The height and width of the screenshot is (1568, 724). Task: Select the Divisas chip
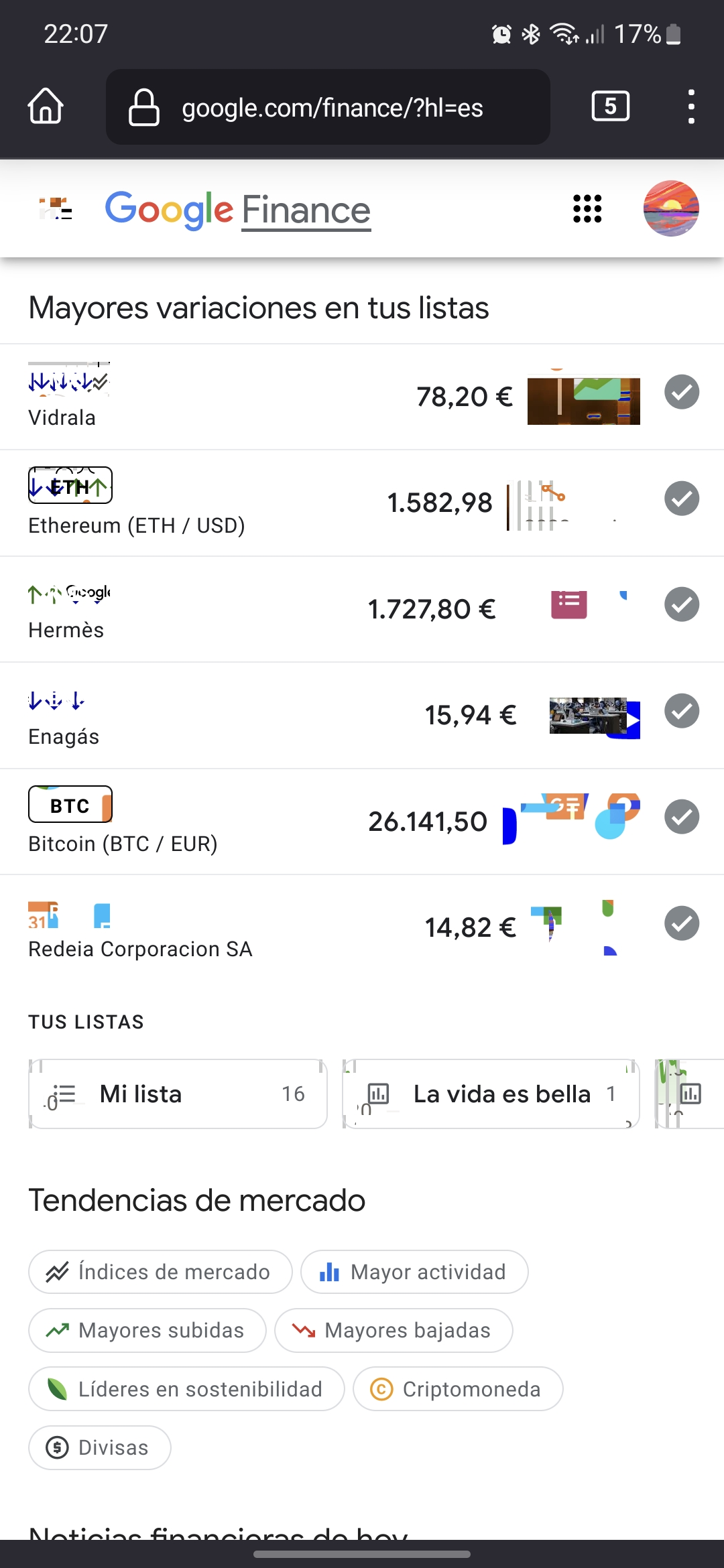click(x=100, y=1447)
